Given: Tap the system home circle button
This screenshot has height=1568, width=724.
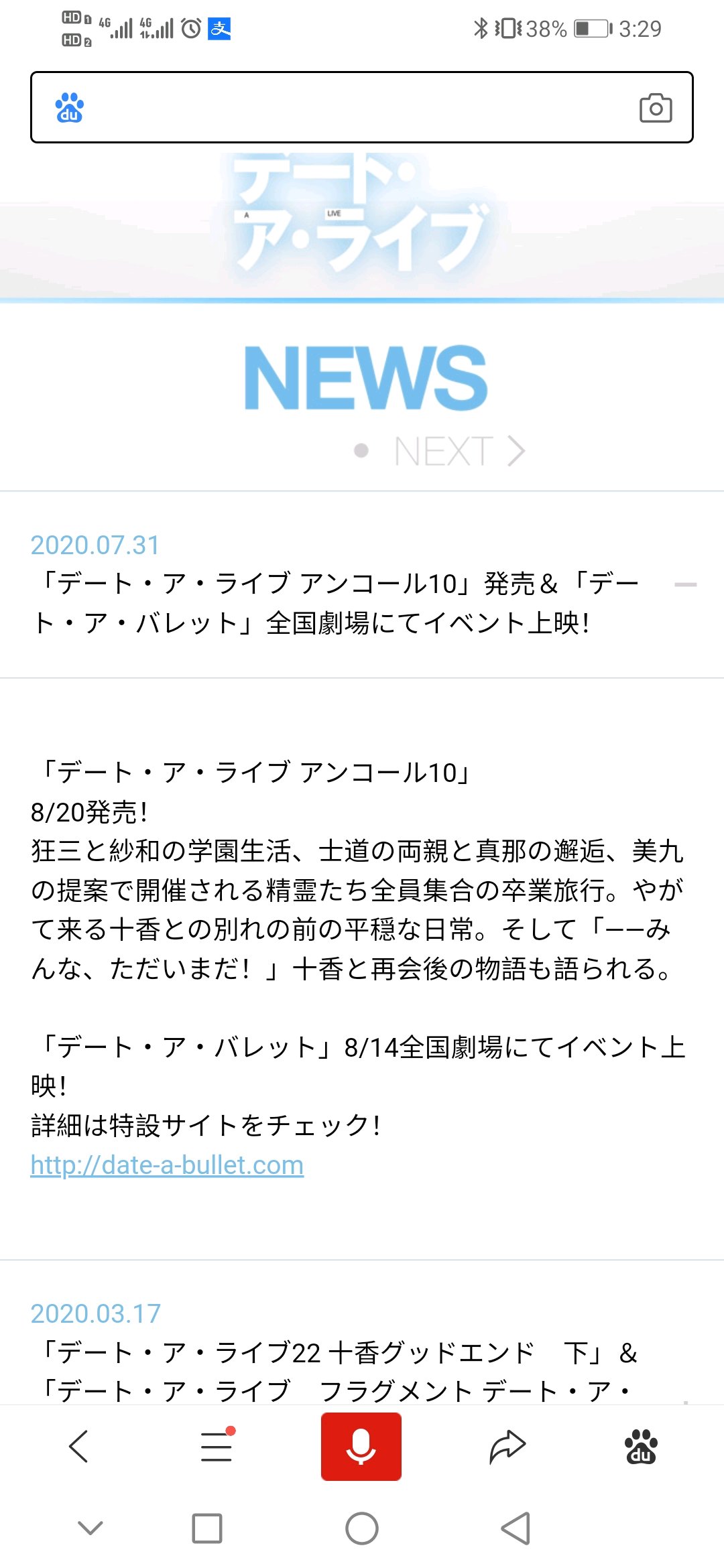Looking at the screenshot, I should click(x=362, y=1528).
